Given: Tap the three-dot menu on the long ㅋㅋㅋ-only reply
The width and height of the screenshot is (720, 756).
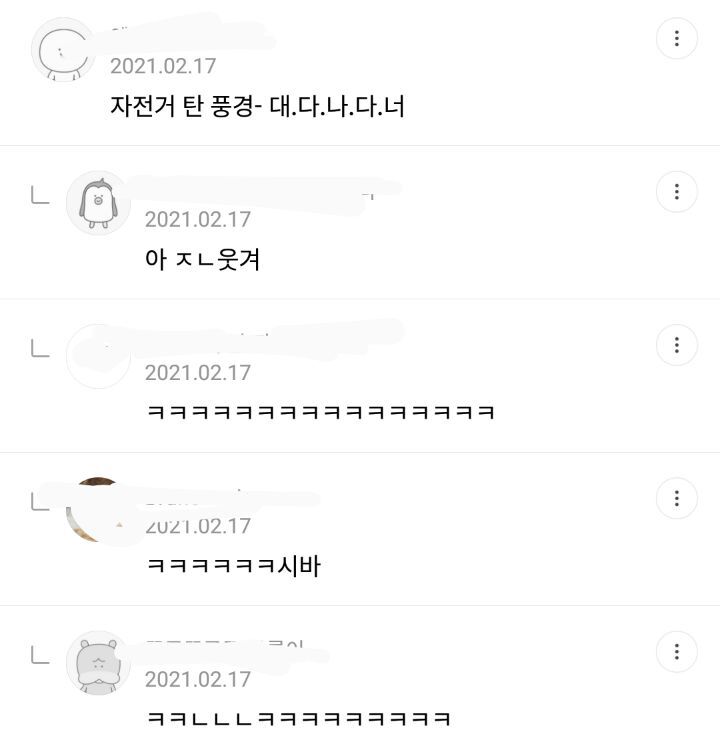Looking at the screenshot, I should [677, 345].
